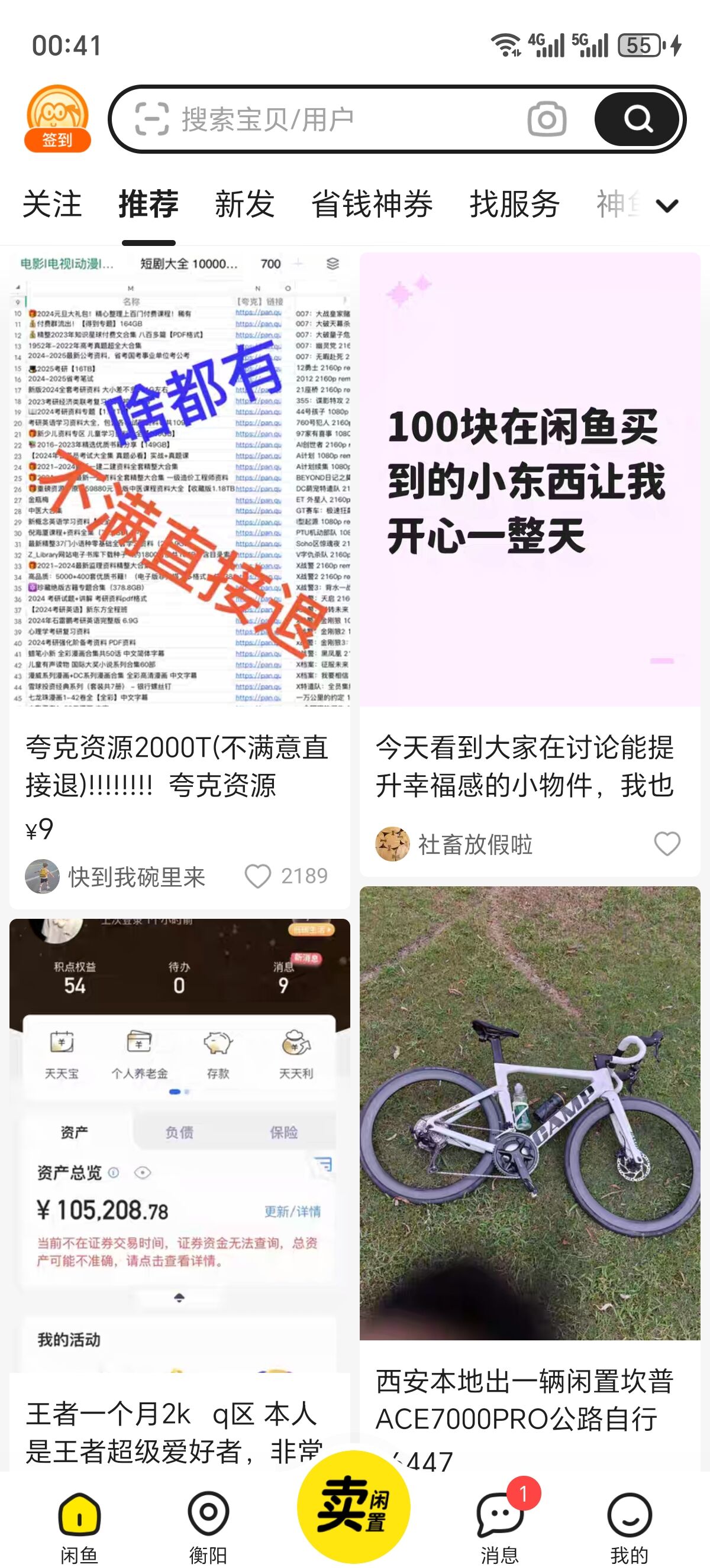Switch to the 新发 tab
Screen dimensions: 710x1568
244,204
